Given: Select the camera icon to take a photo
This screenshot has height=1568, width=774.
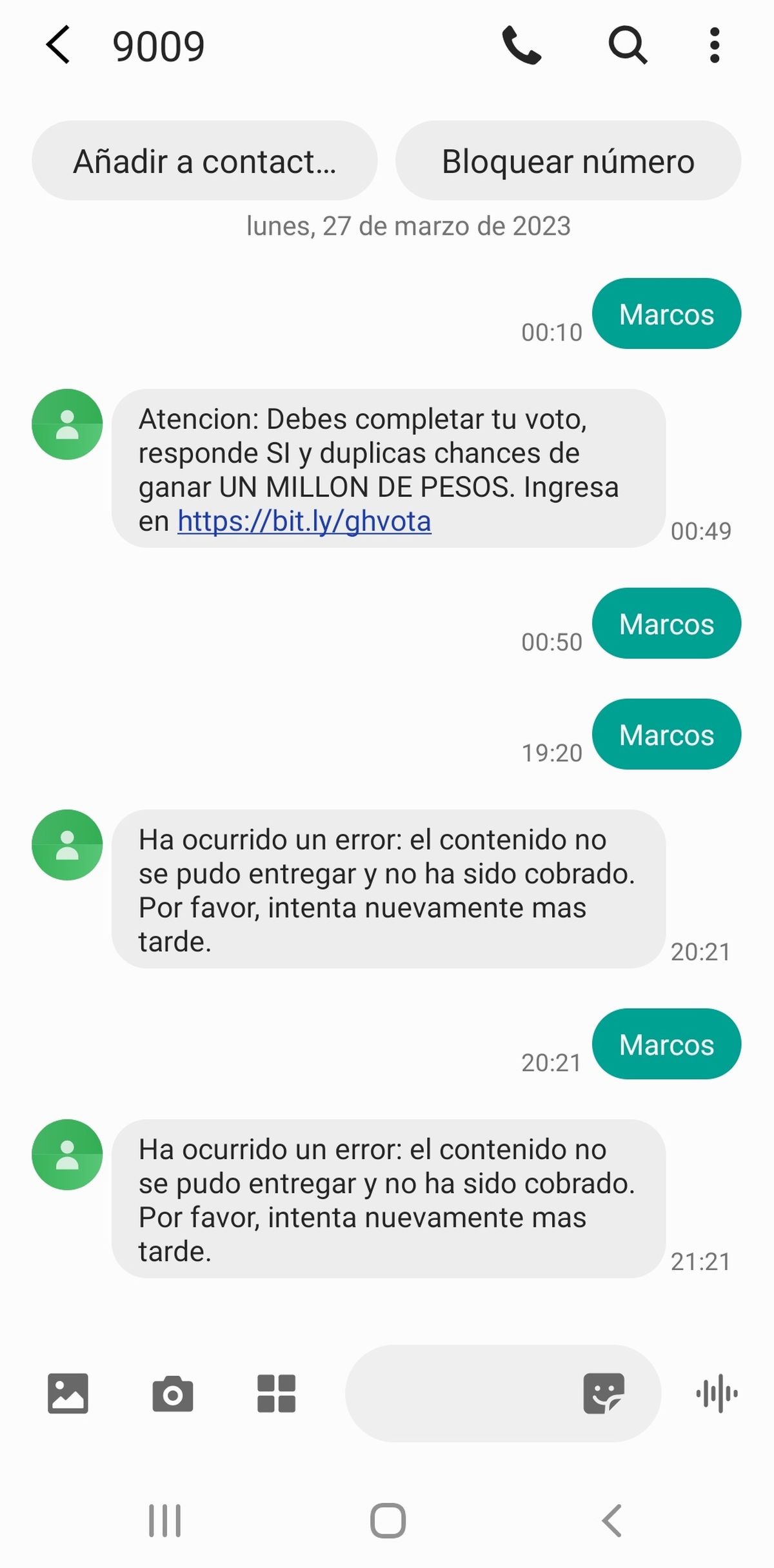Looking at the screenshot, I should coord(173,1393).
